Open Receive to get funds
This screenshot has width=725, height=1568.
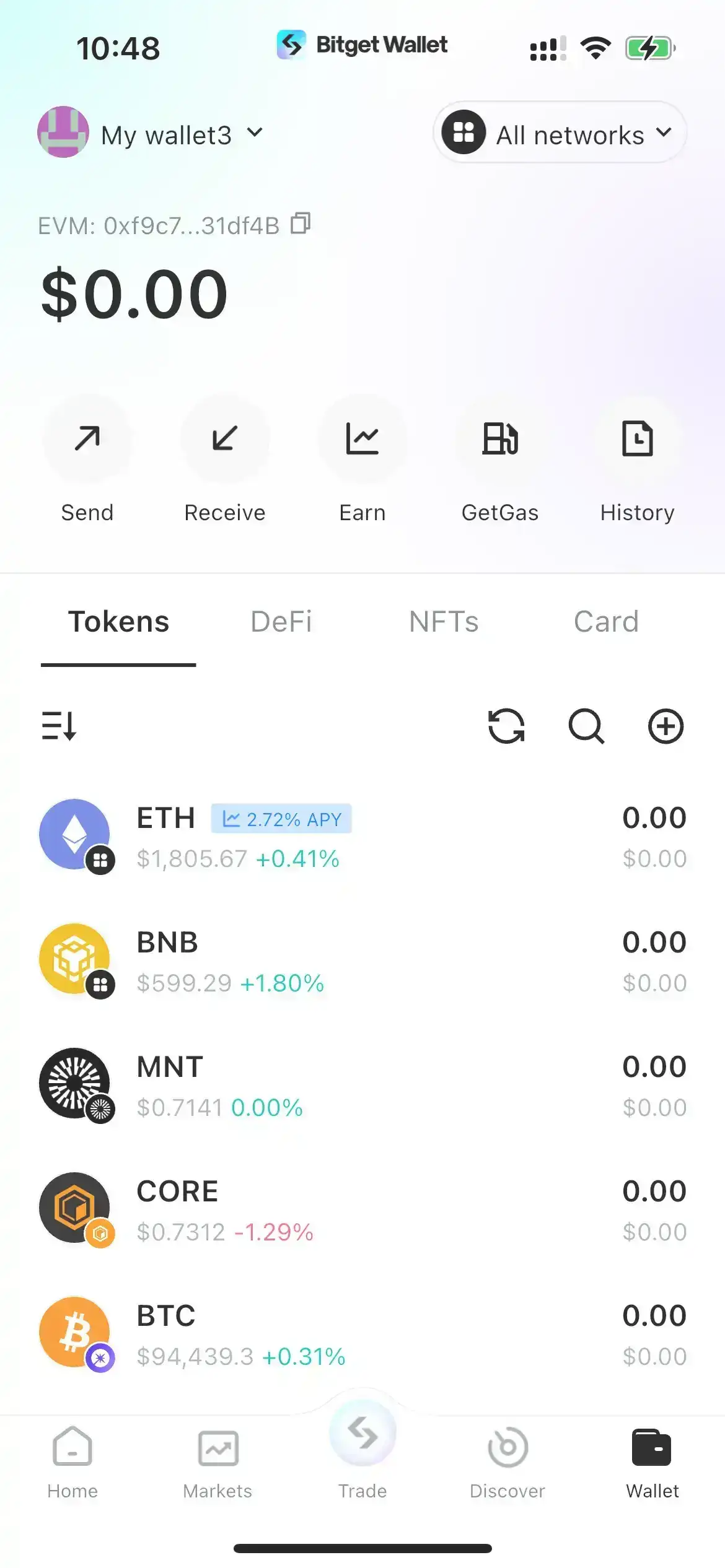click(x=225, y=439)
